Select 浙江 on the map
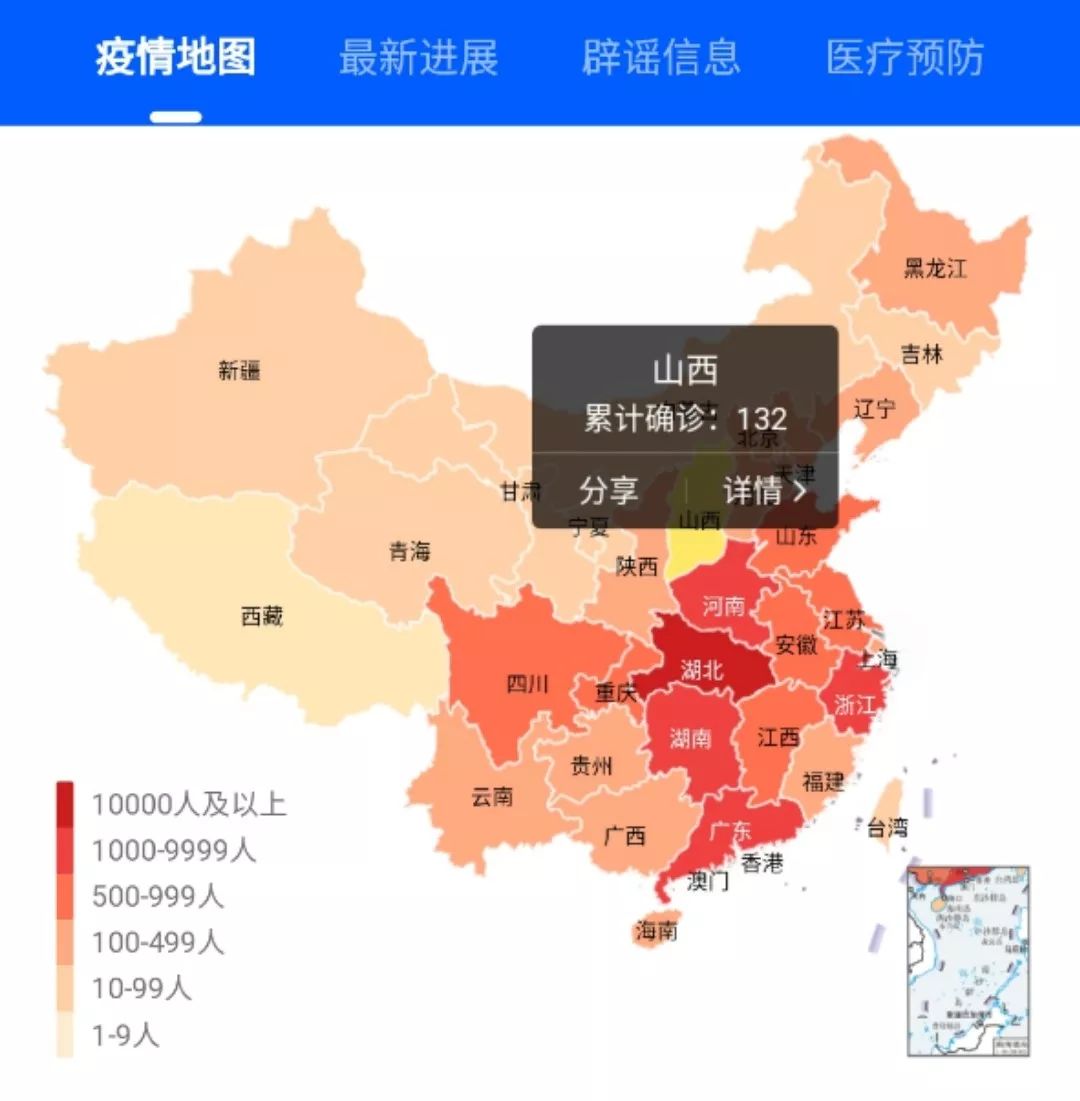 pos(855,704)
